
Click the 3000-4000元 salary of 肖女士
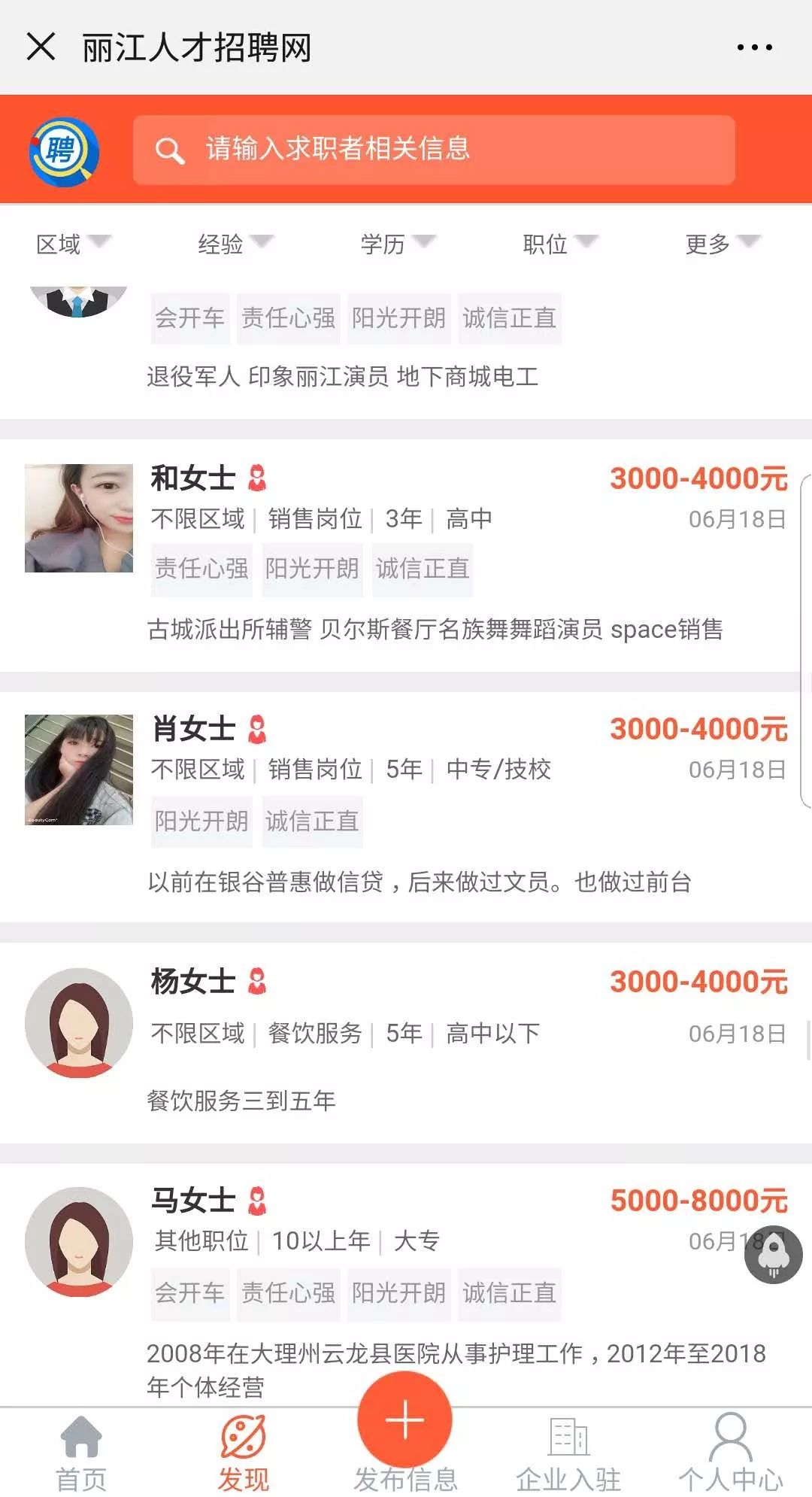[698, 729]
